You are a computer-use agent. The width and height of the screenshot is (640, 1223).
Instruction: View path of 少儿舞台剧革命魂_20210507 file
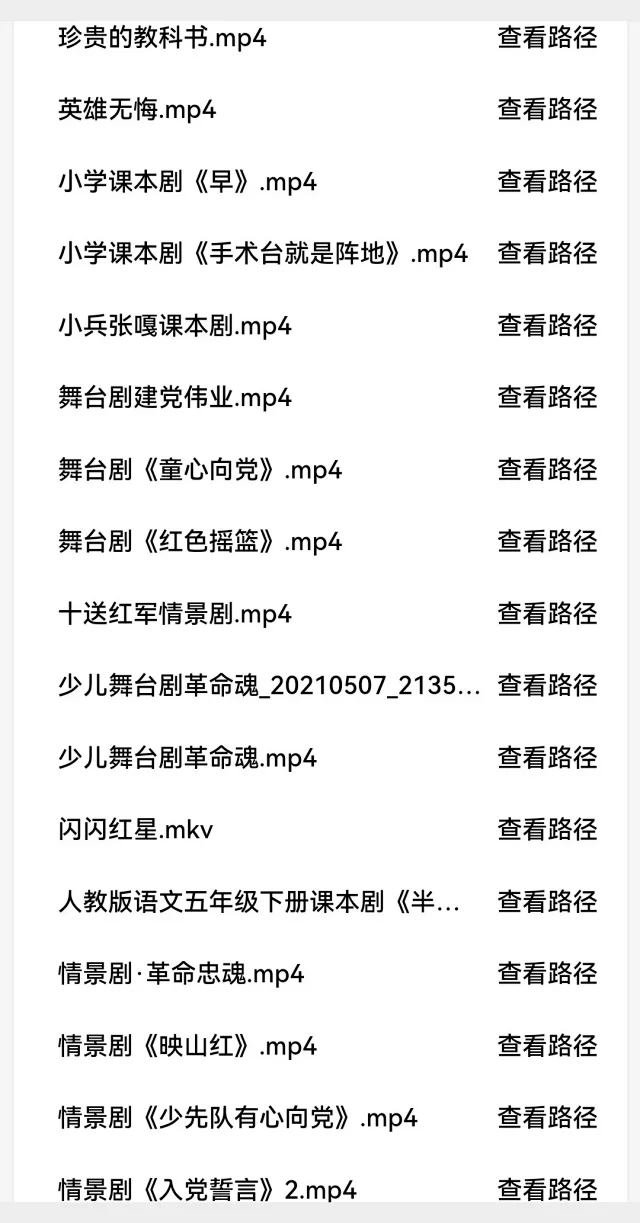[547, 686]
